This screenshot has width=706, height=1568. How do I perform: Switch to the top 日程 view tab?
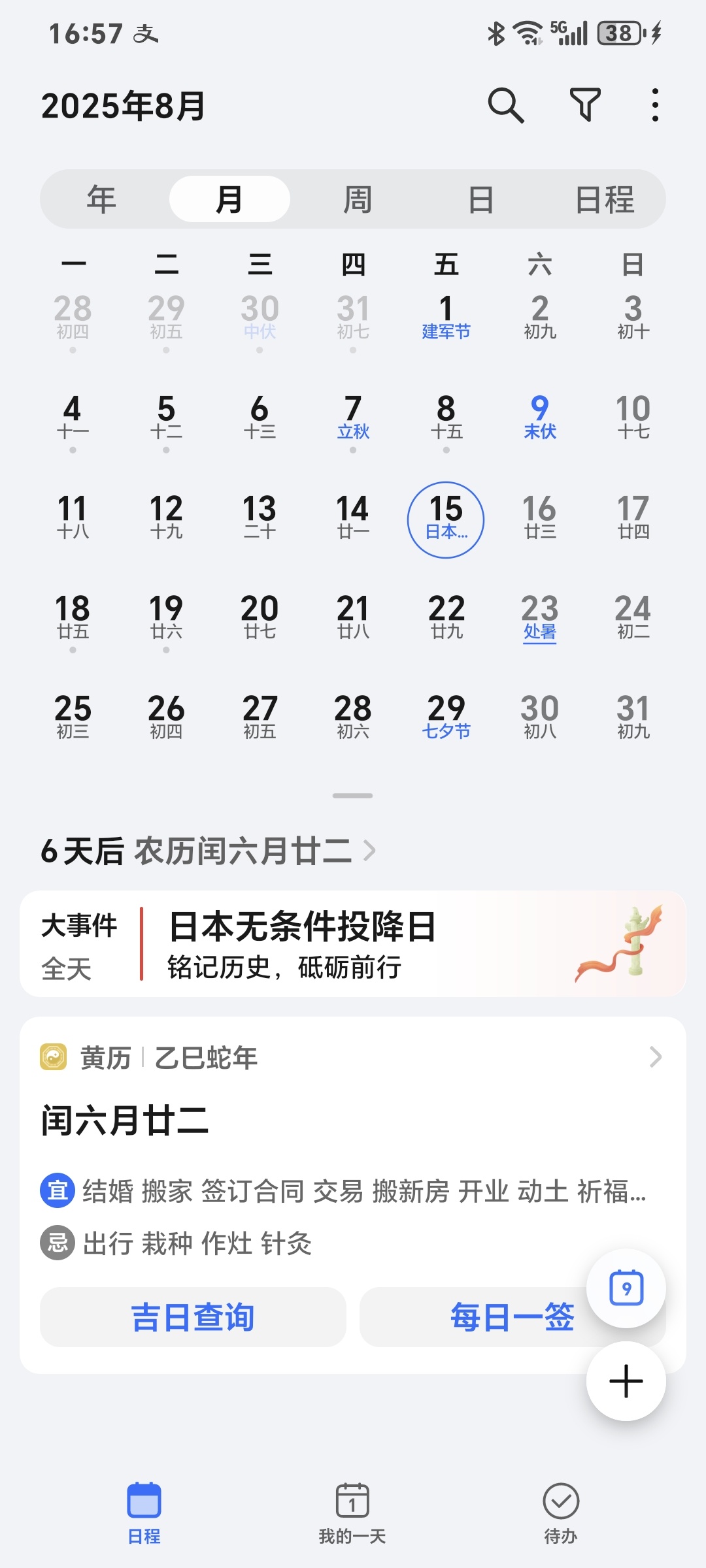click(x=605, y=199)
